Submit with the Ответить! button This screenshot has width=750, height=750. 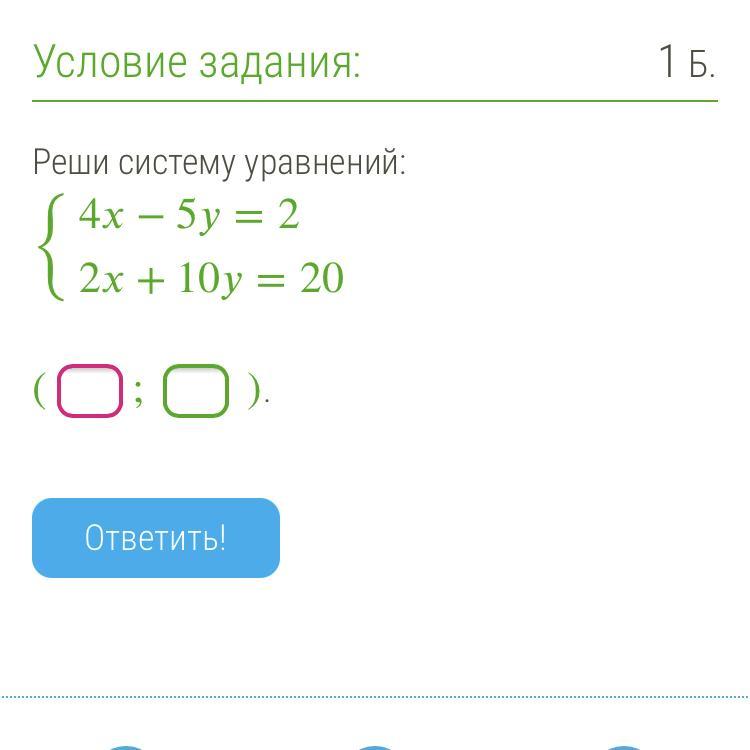(156, 538)
